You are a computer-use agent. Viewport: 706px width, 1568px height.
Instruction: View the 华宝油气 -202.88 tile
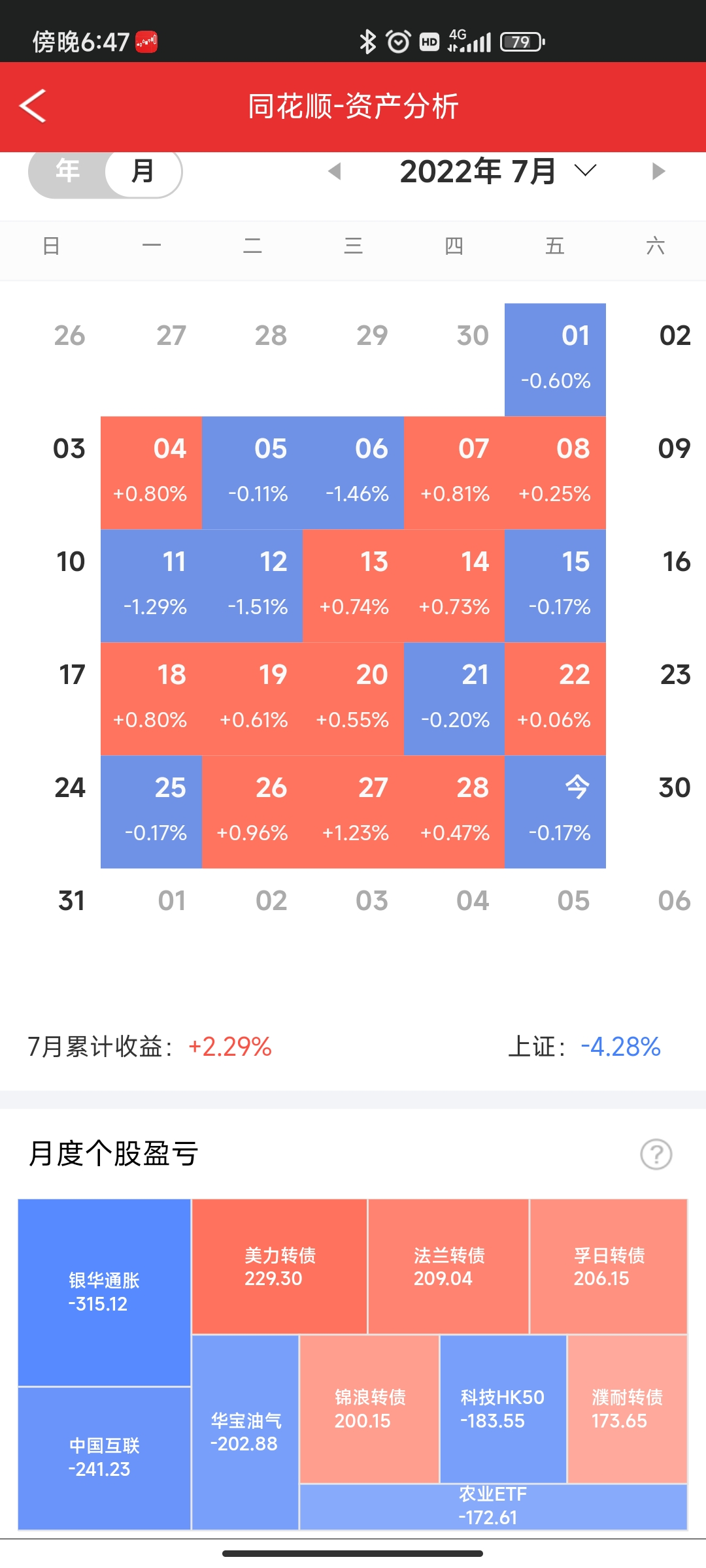click(x=245, y=1431)
